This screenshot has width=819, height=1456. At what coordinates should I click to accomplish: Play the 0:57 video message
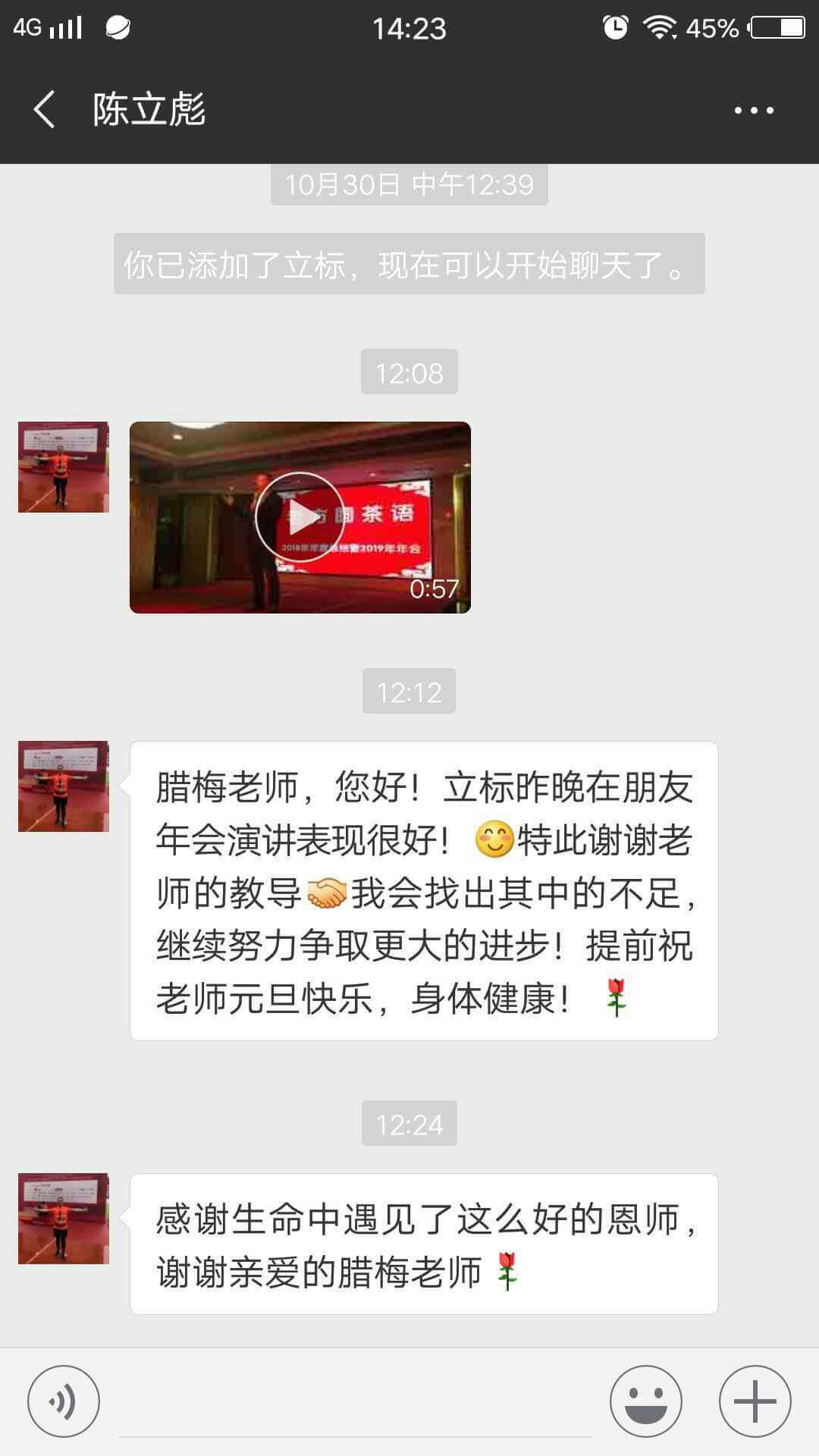300,517
